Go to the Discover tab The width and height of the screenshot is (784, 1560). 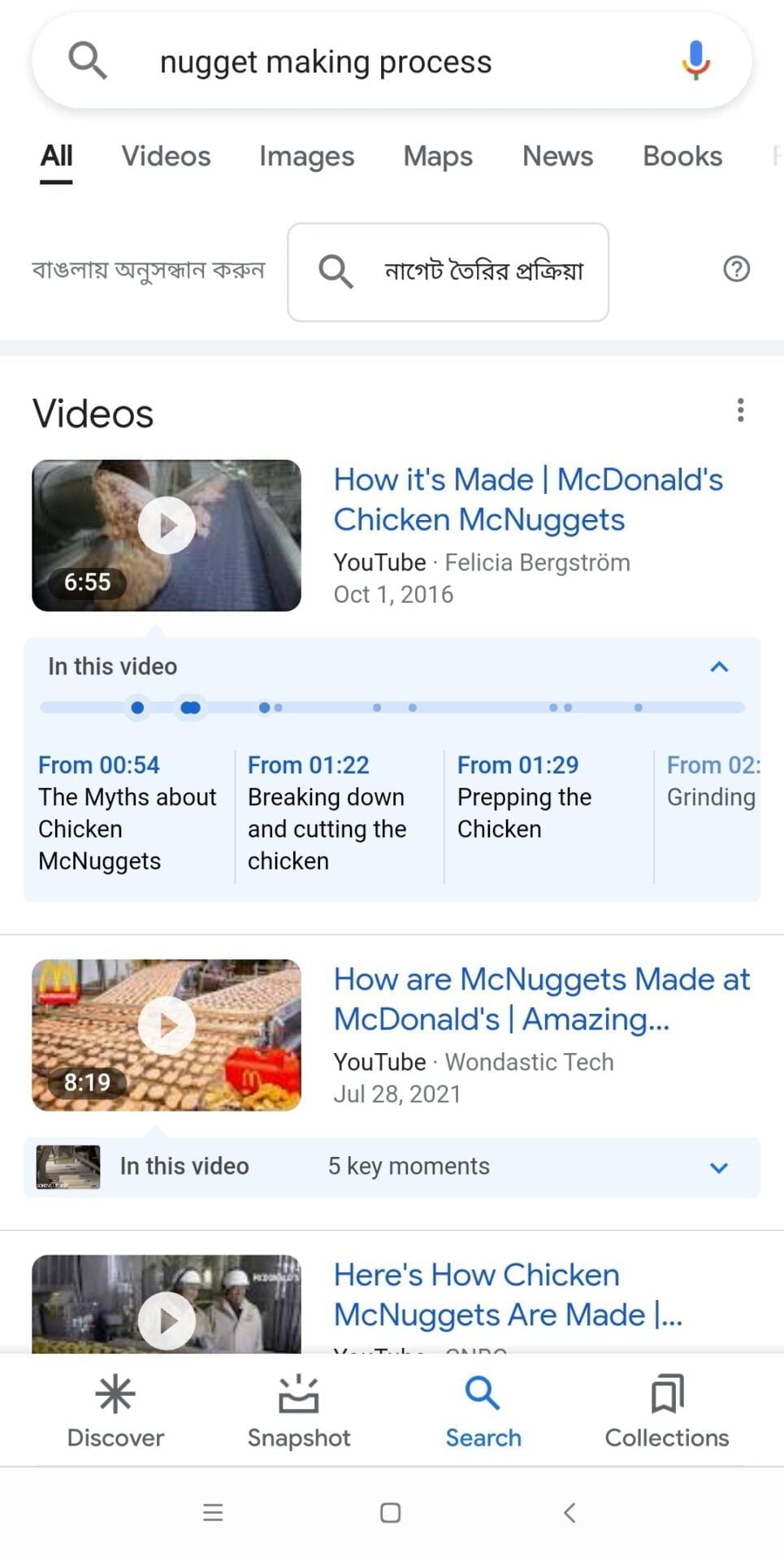[115, 1412]
